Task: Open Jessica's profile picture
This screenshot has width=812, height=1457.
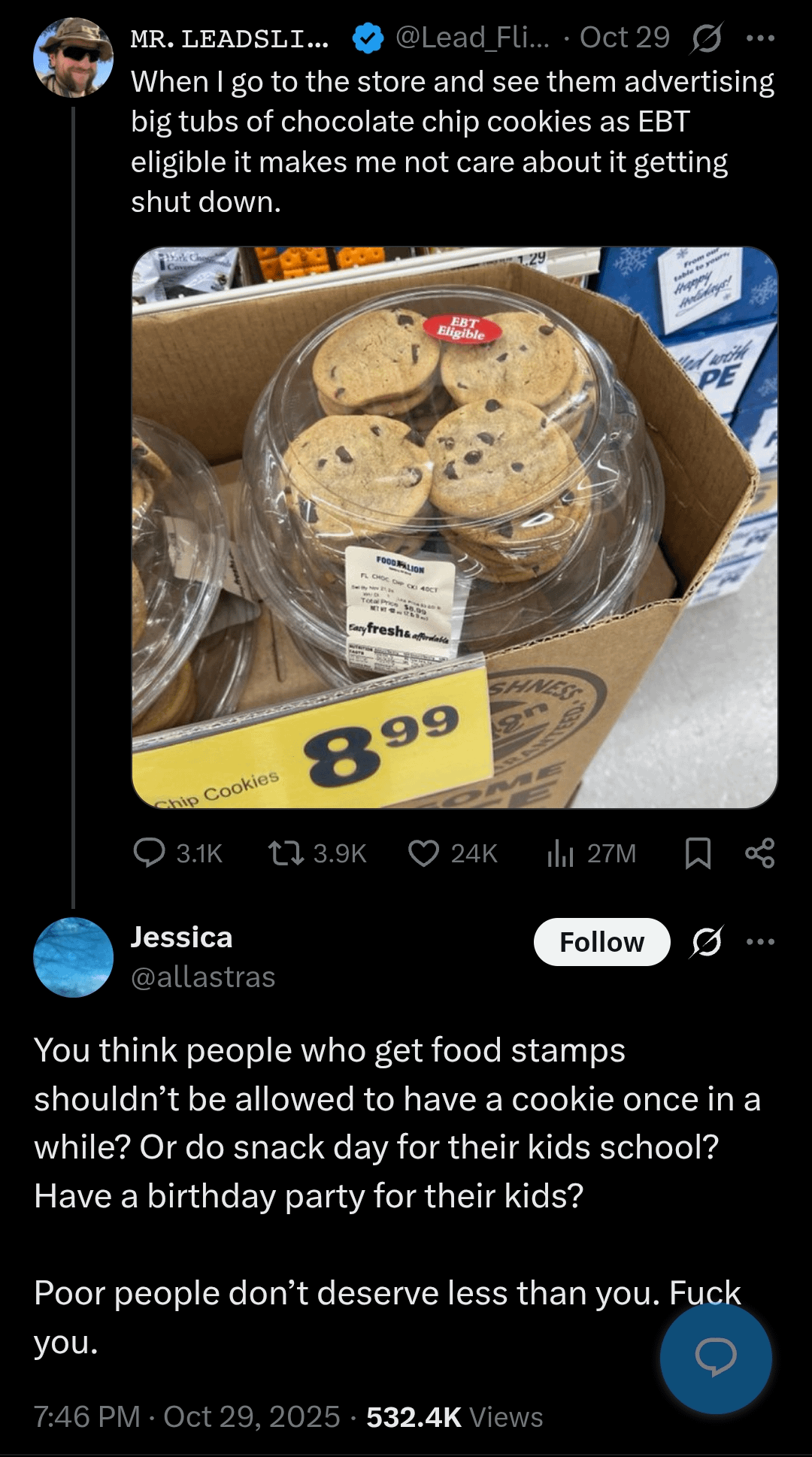Action: pos(73,957)
